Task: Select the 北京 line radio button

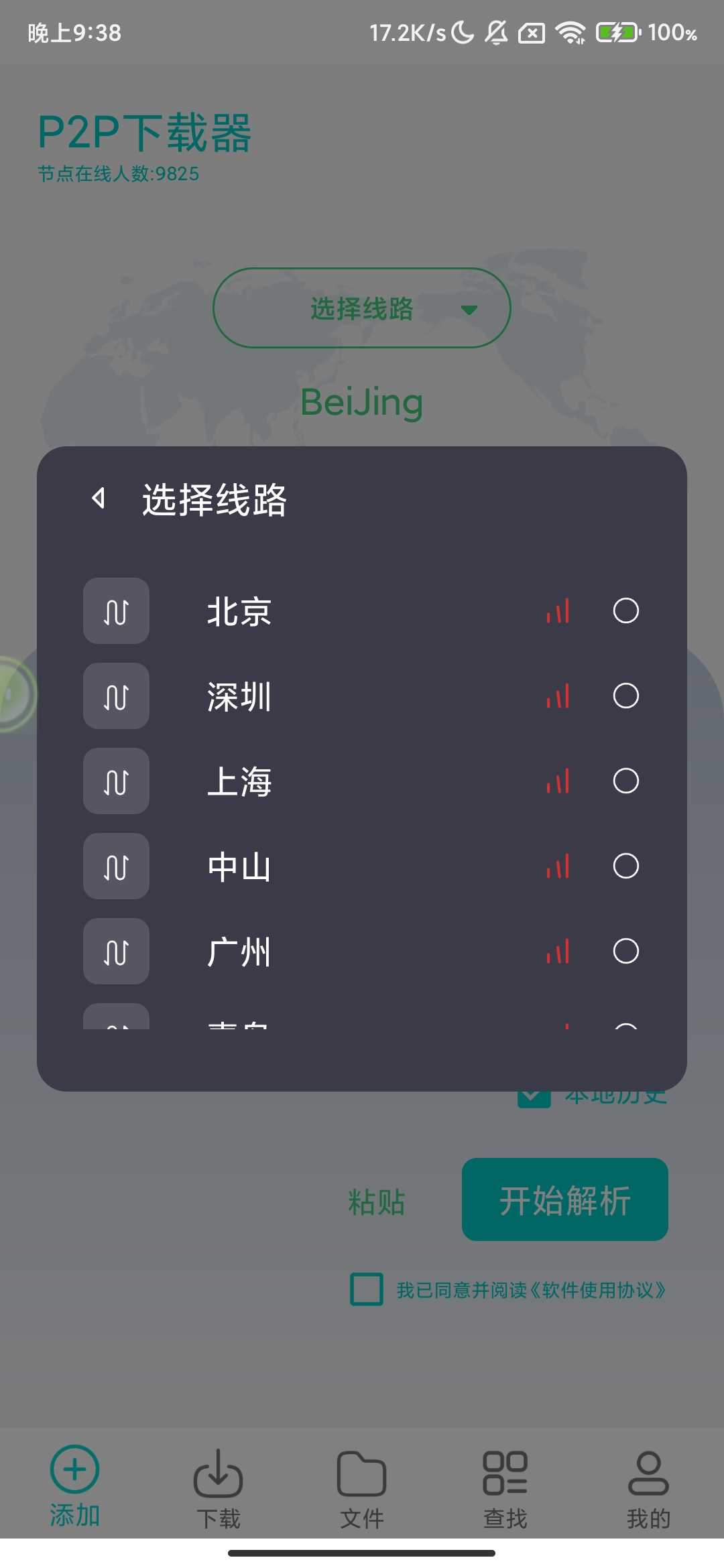Action: [625, 611]
